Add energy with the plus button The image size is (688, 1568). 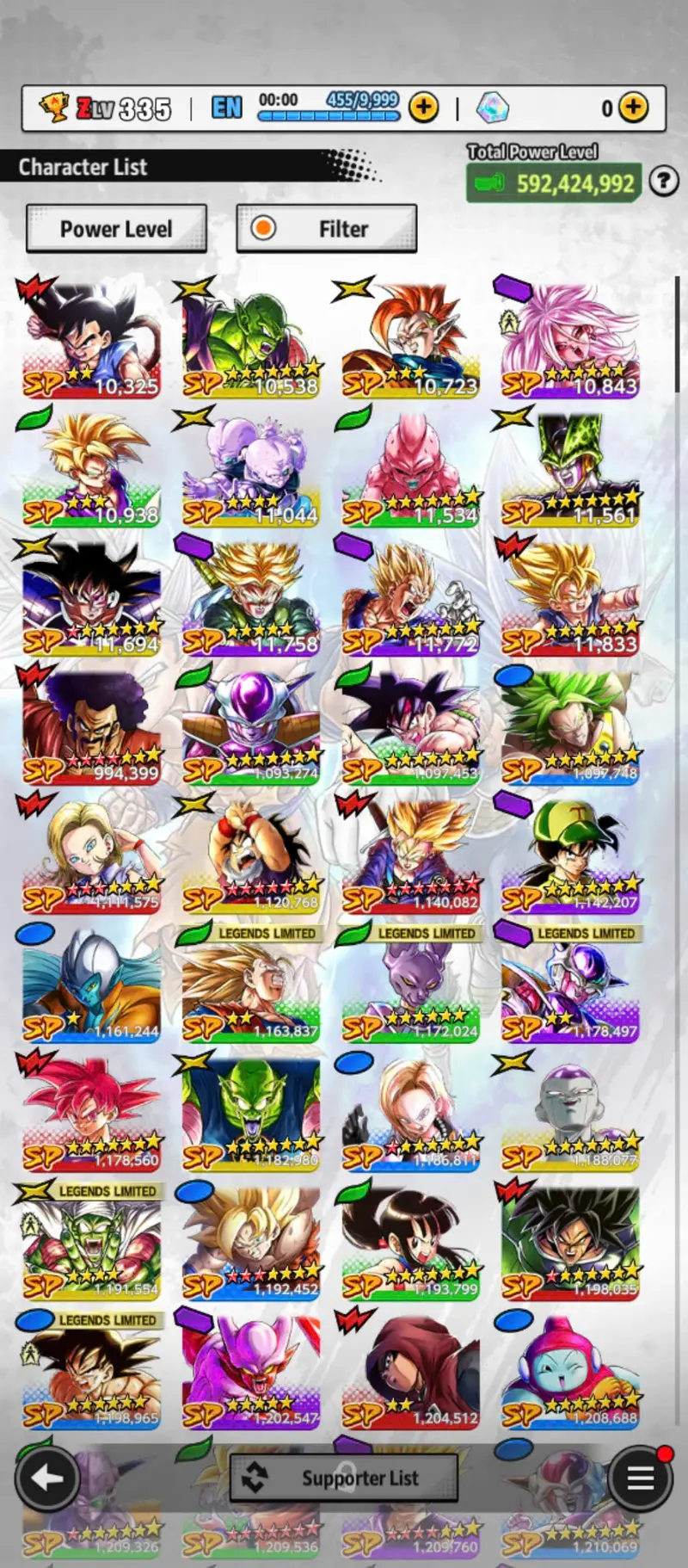click(423, 108)
